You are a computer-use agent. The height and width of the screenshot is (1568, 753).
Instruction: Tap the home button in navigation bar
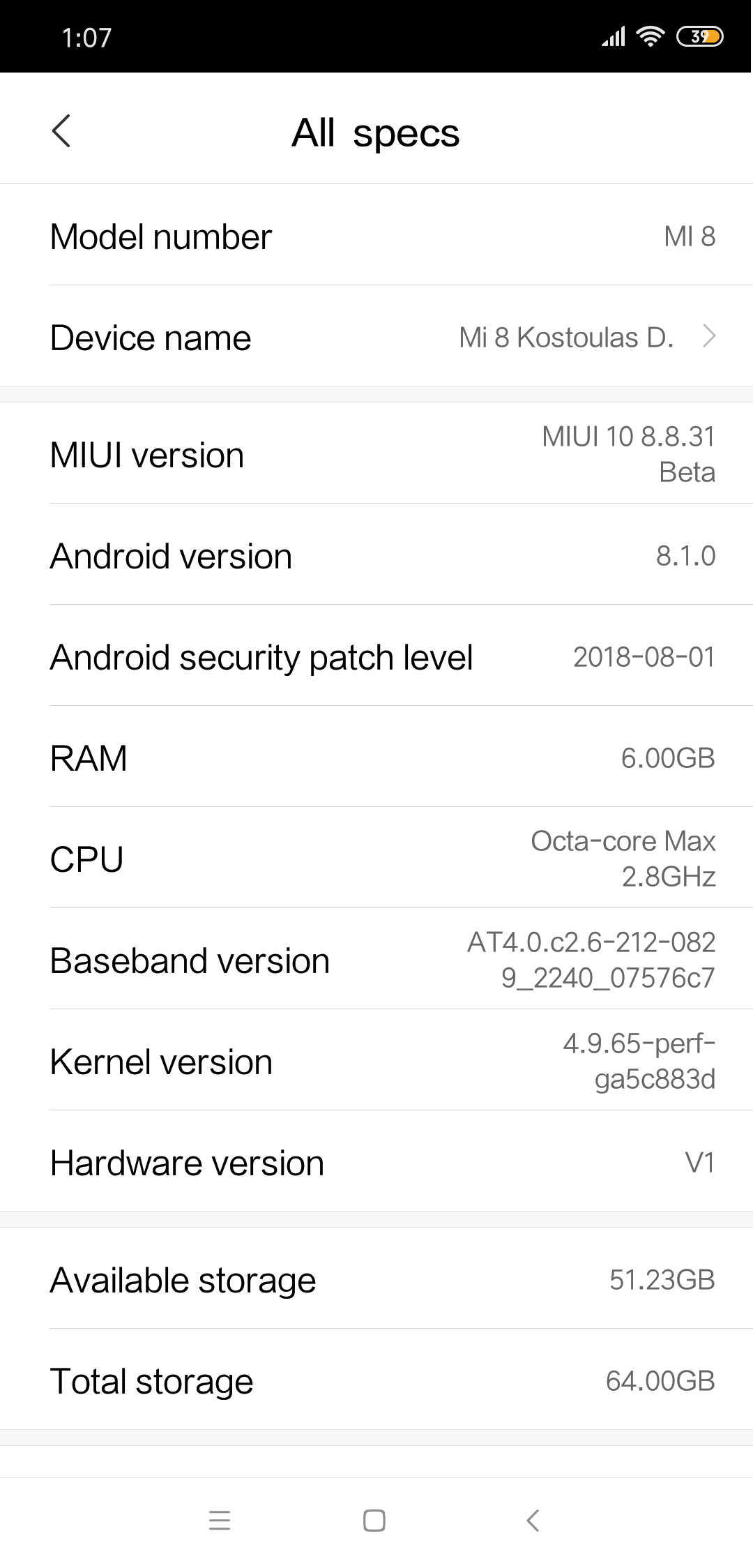pyautogui.click(x=374, y=1520)
